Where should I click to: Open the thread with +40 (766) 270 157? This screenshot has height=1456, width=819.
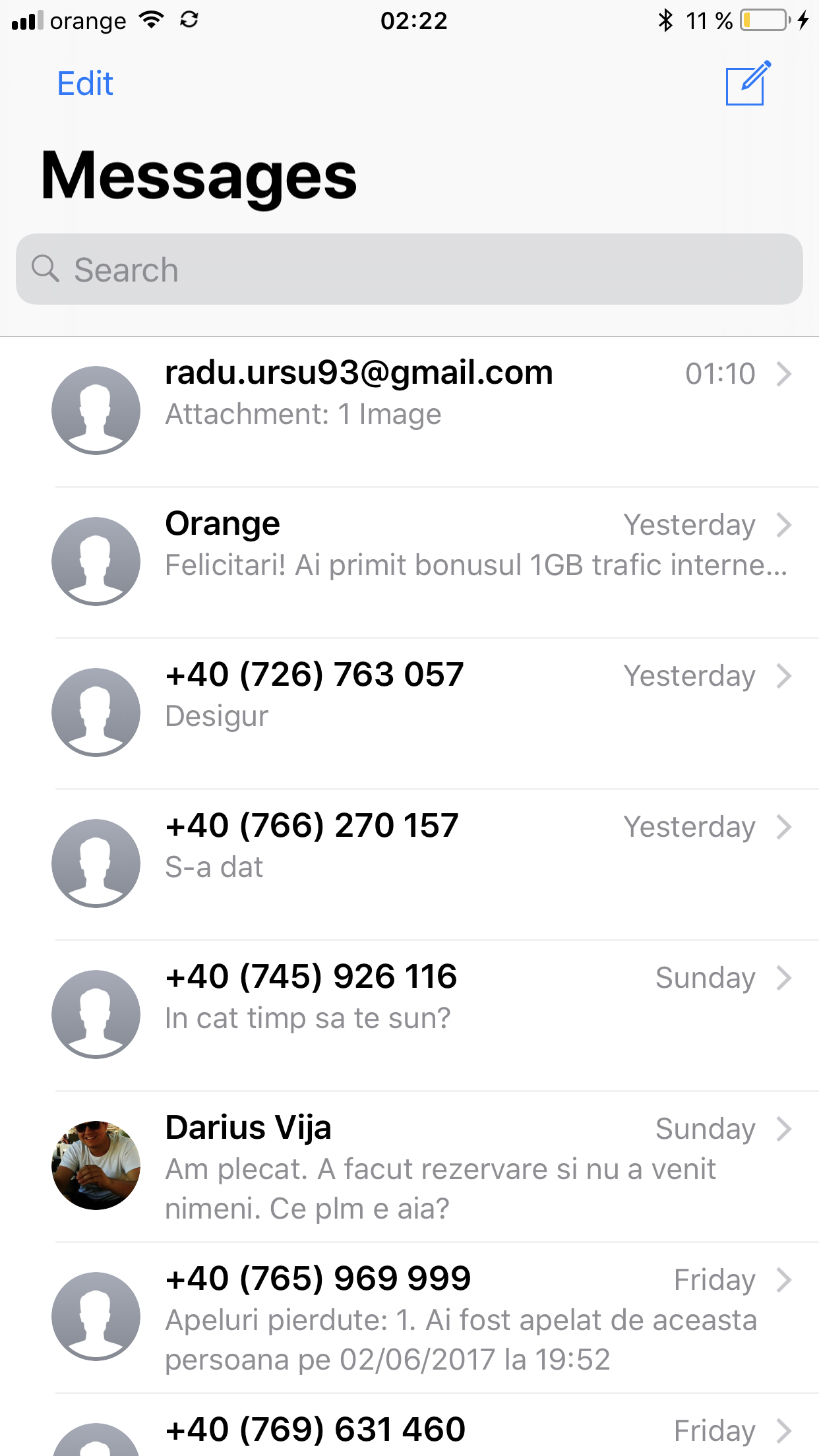tap(409, 864)
